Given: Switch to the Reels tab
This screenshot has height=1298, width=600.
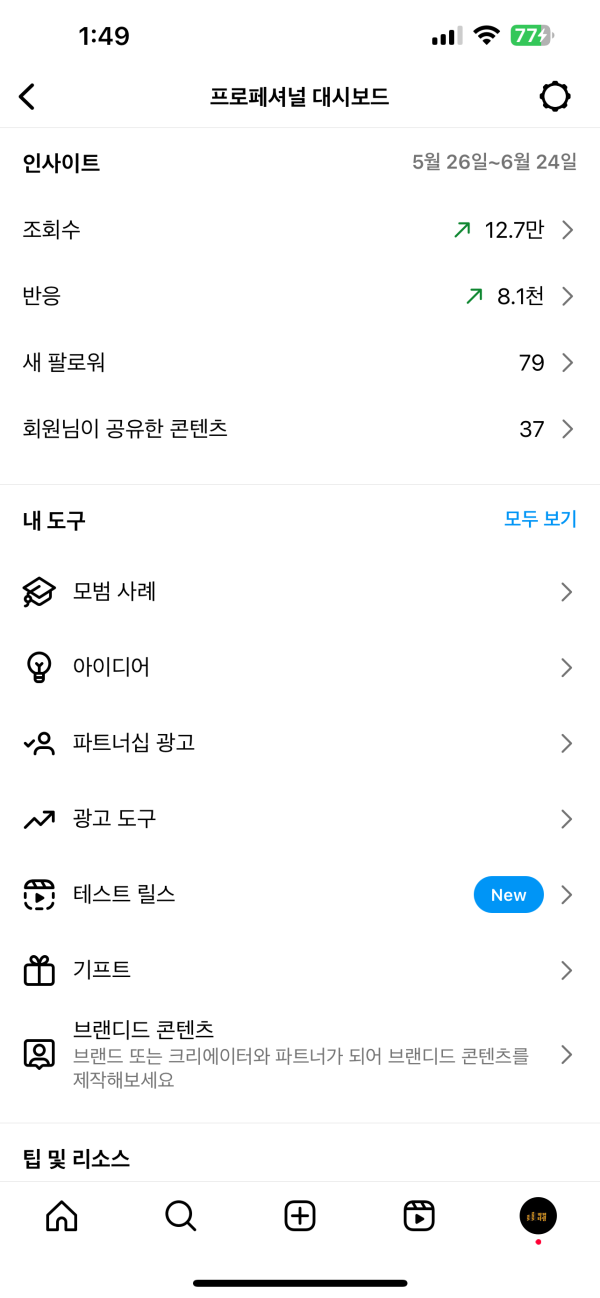Looking at the screenshot, I should click(x=419, y=1215).
